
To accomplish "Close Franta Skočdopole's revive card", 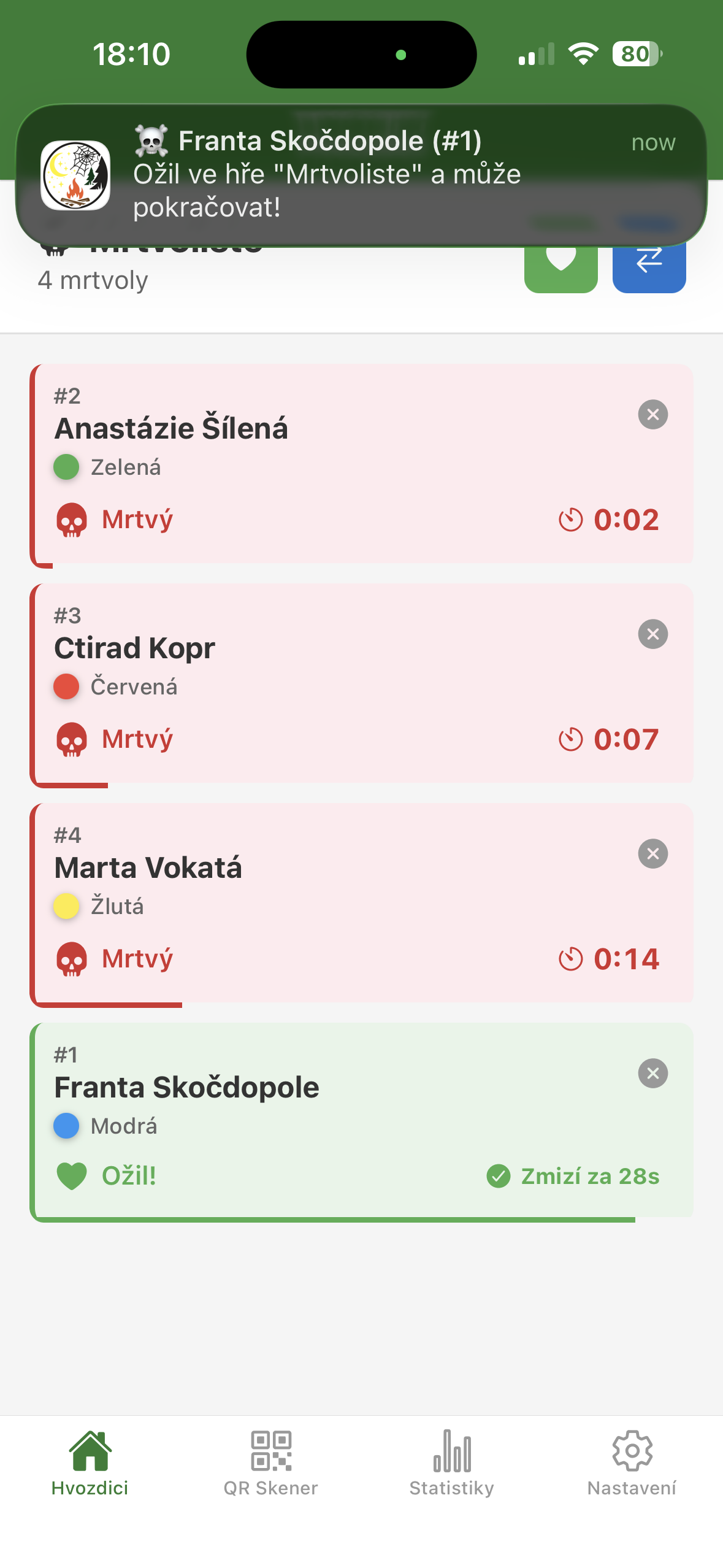I will coord(652,1073).
